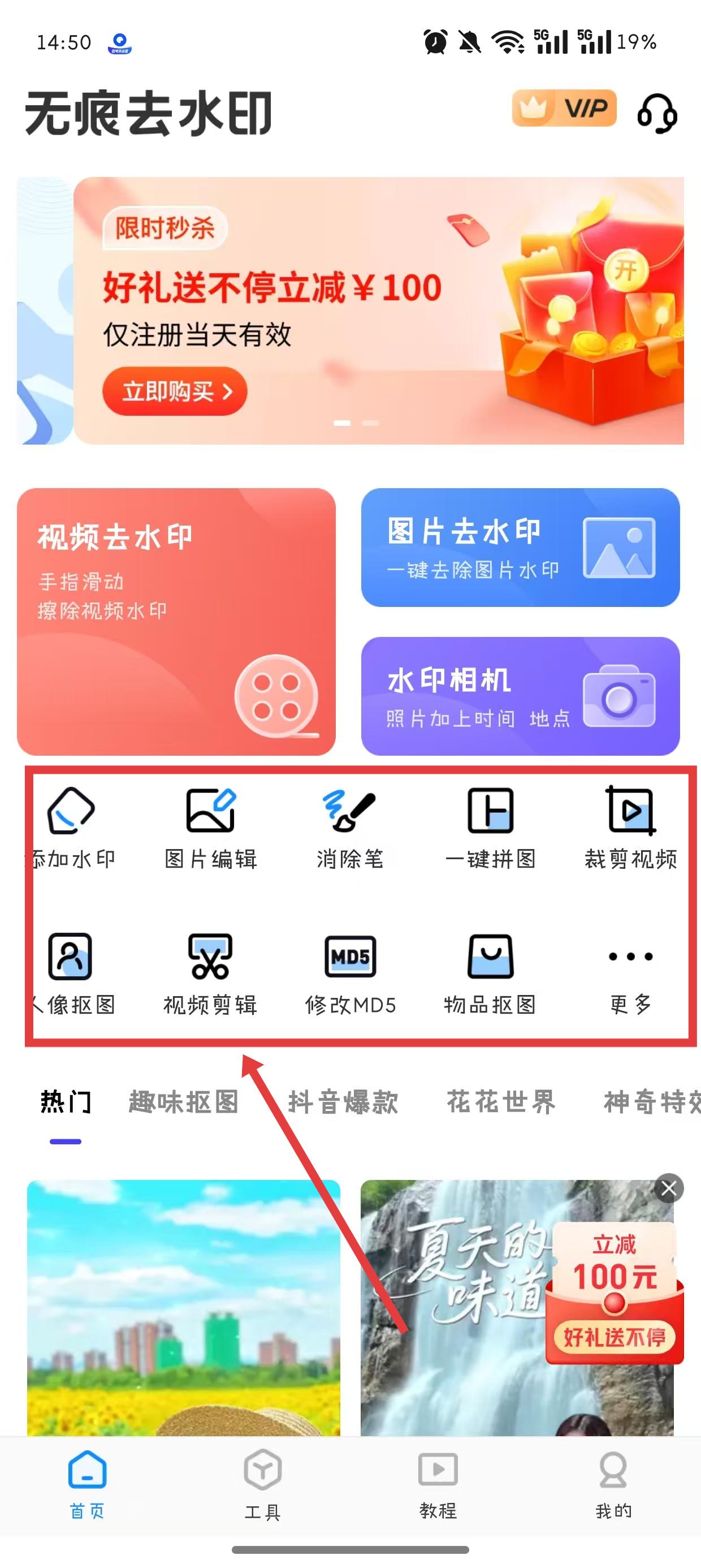701x1568 pixels.
Task: Switch to the 花花世界 tab
Action: pos(501,1102)
